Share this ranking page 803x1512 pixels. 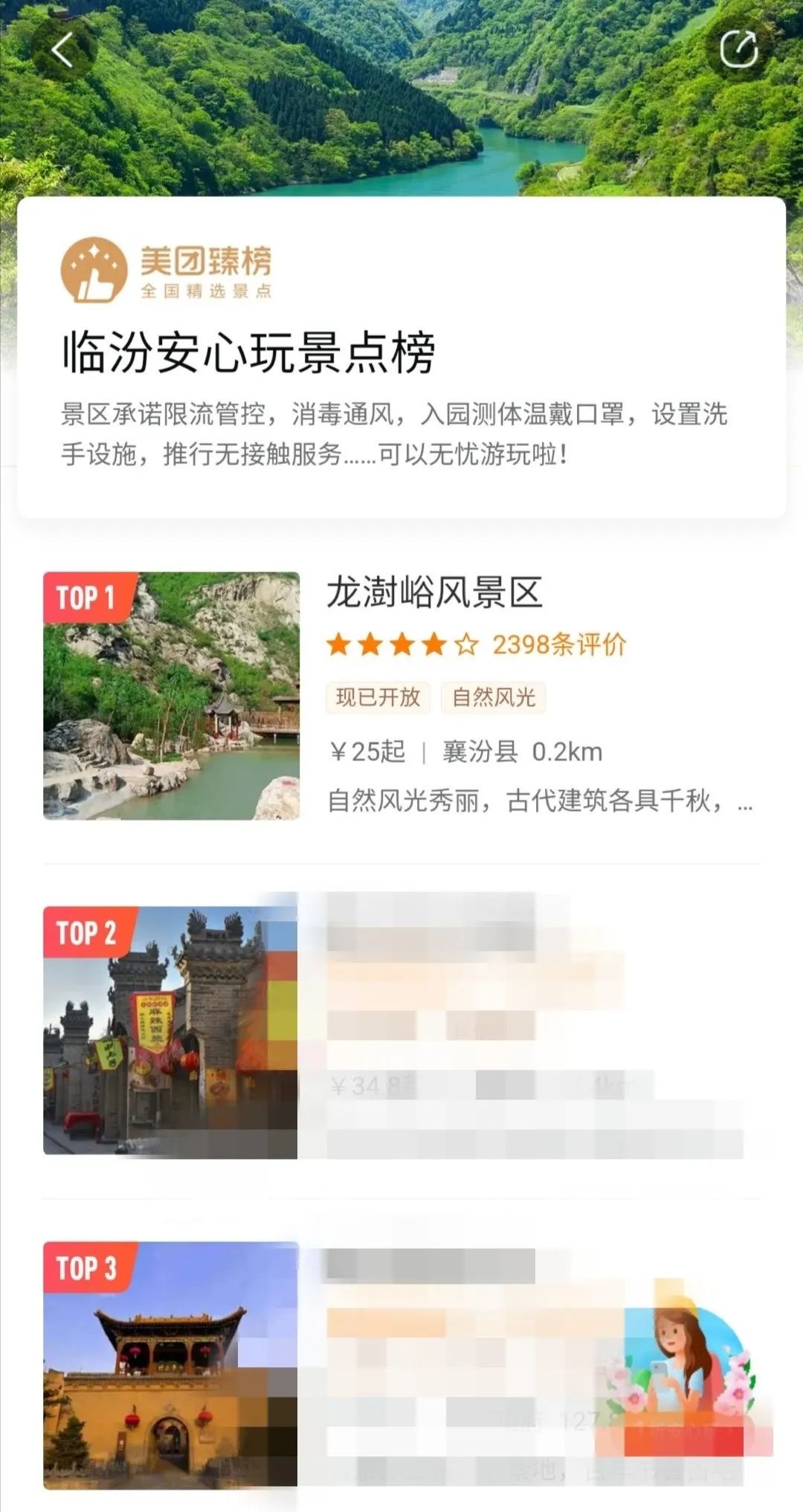pyautogui.click(x=738, y=50)
